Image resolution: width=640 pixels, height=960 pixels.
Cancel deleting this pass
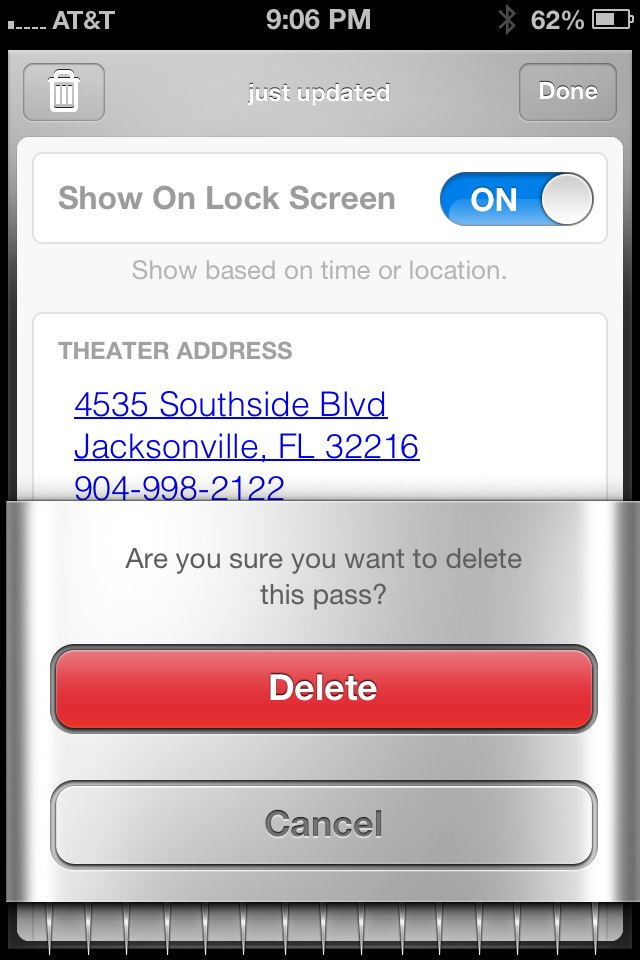[x=323, y=824]
